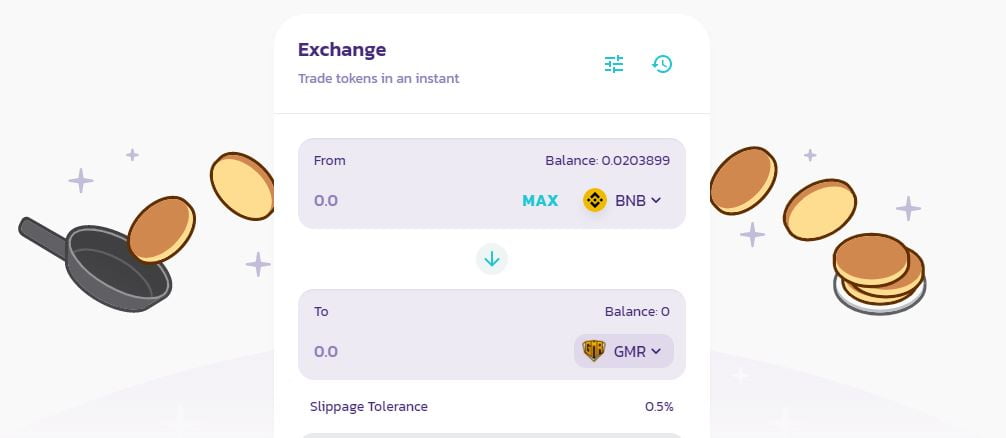Open the BNB token selector

coord(624,200)
